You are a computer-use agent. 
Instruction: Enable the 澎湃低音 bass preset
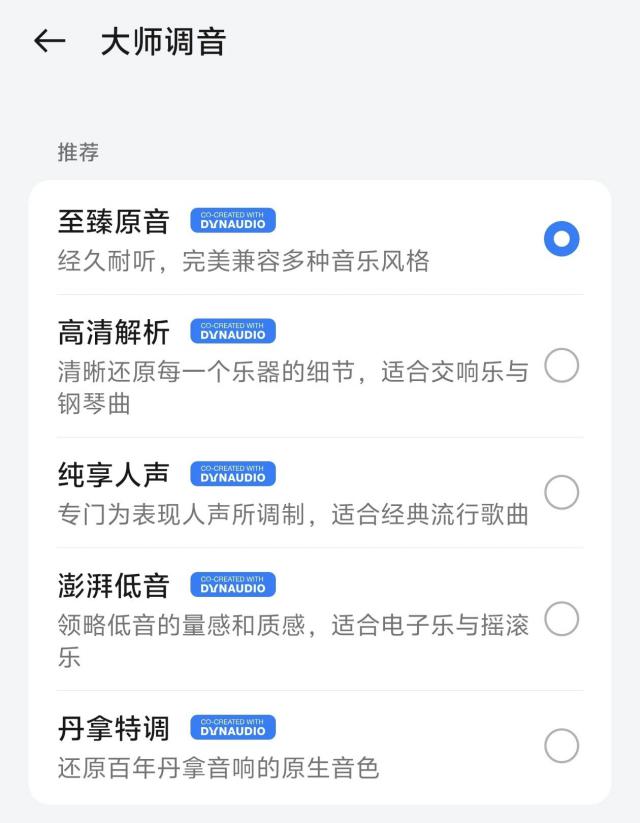click(x=561, y=619)
